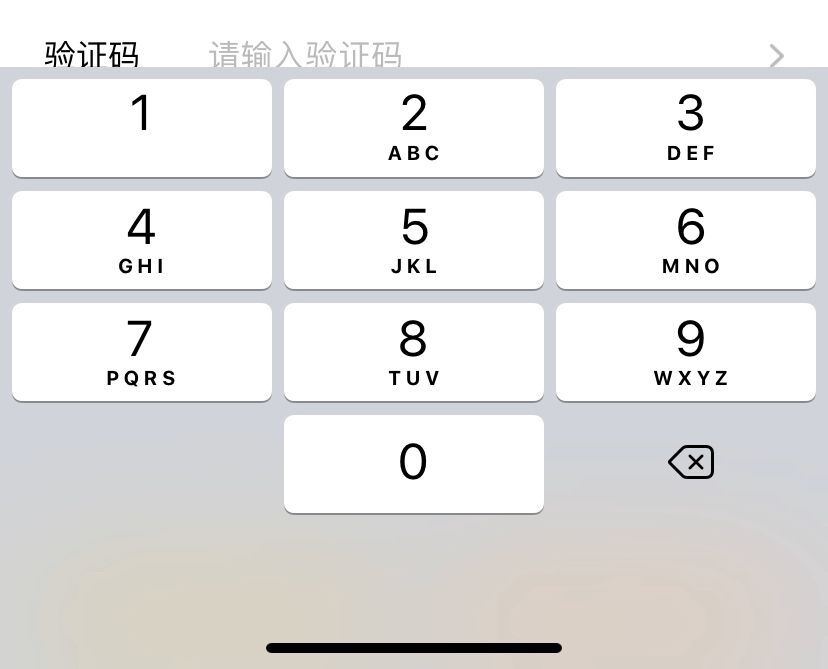Enter digit 8 (TUV) on the keypad

(413, 352)
